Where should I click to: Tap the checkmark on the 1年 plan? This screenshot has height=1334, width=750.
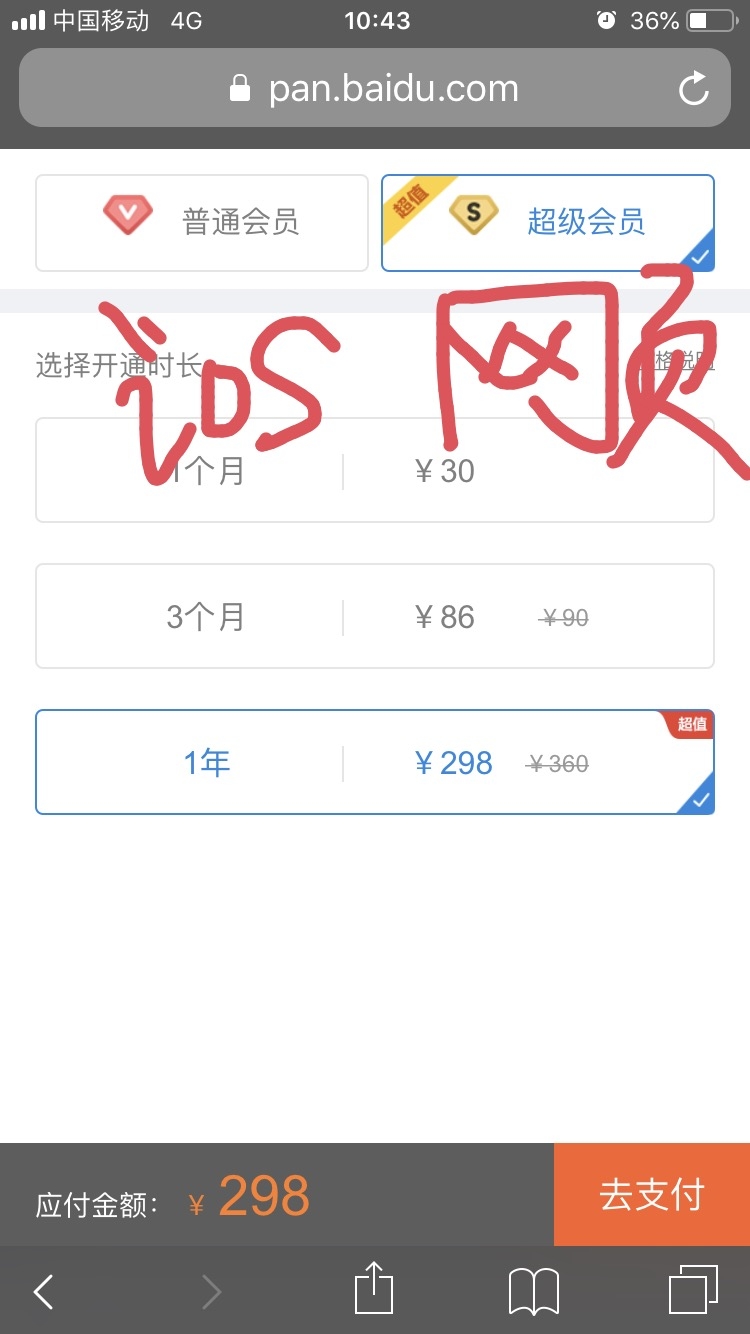tap(703, 800)
